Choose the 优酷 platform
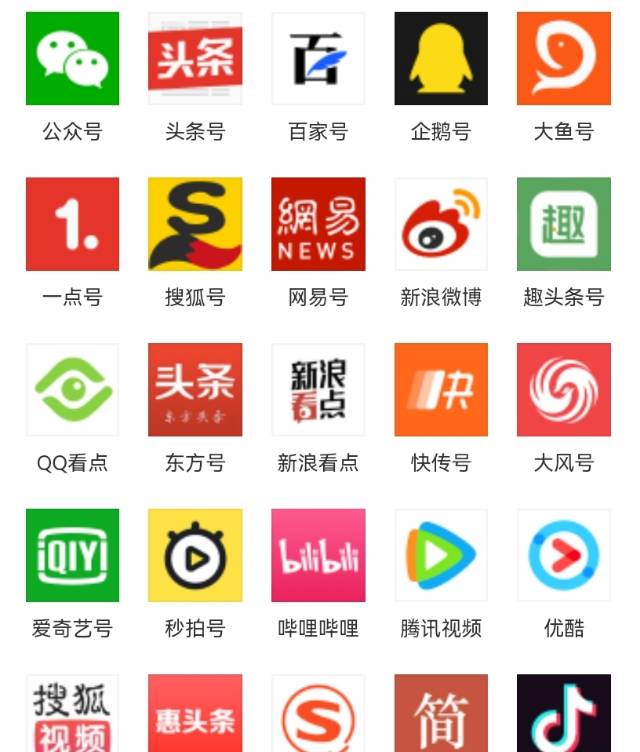640x752 pixels. tap(564, 555)
